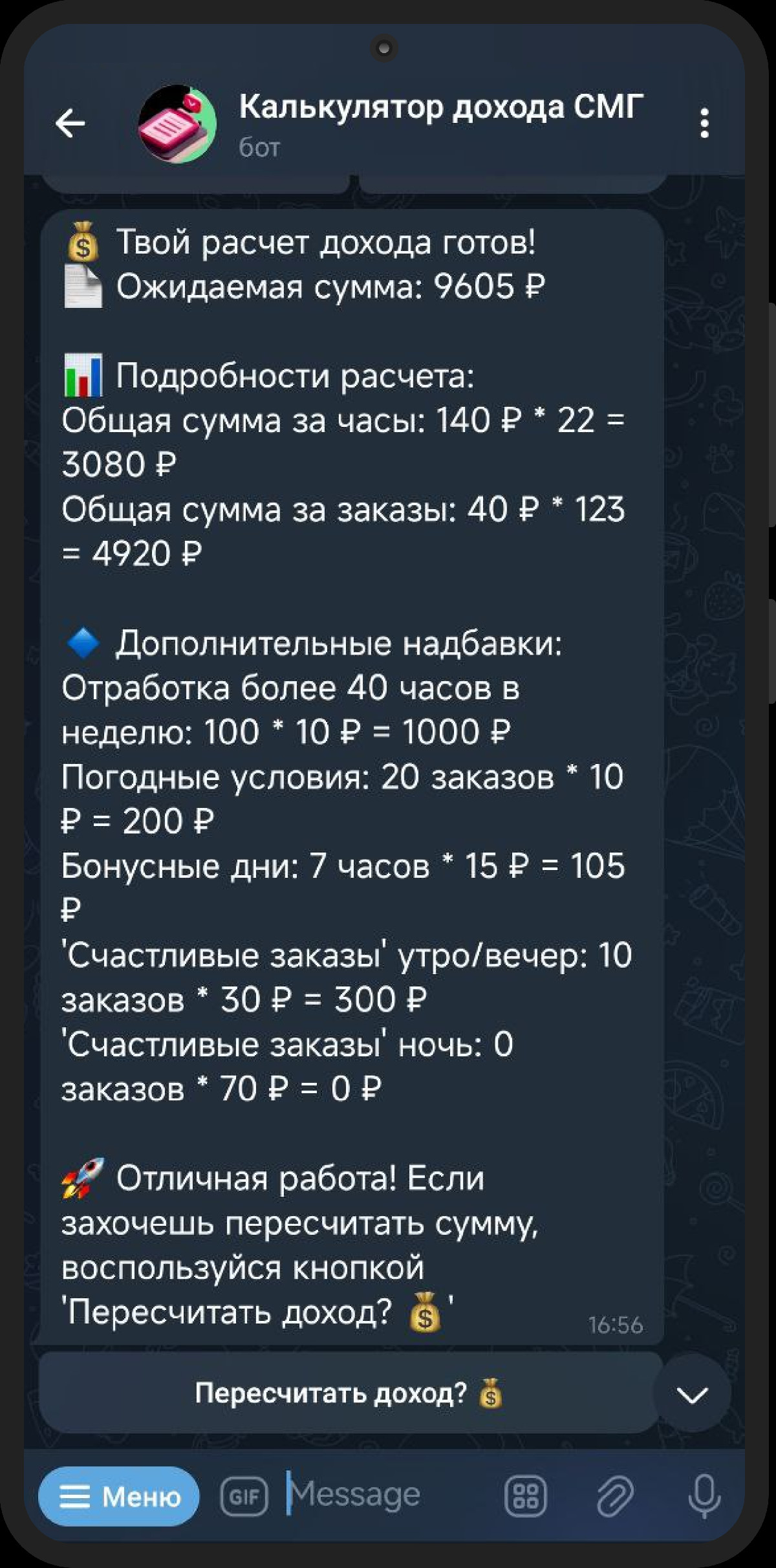Open the bot Меню button
Image resolution: width=776 pixels, height=1568 pixels.
click(x=119, y=1496)
